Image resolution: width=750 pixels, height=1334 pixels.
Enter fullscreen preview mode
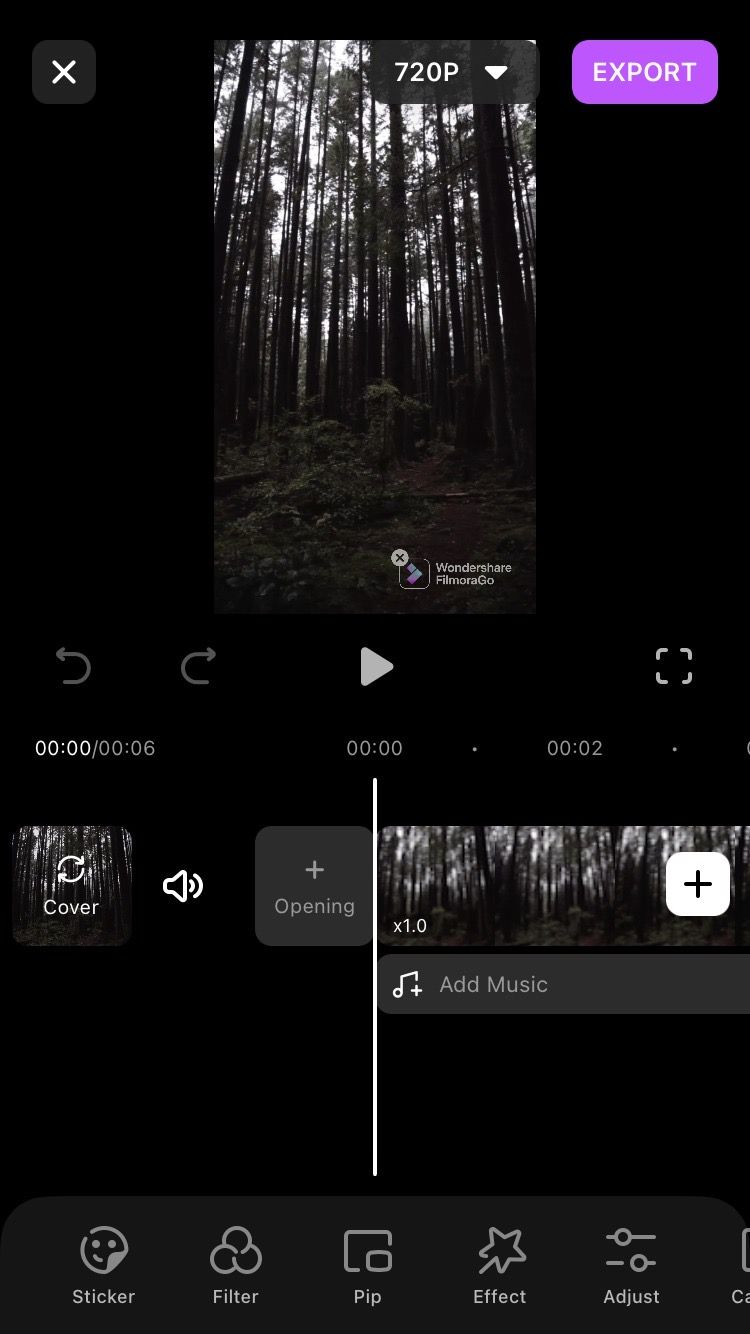pyautogui.click(x=673, y=666)
